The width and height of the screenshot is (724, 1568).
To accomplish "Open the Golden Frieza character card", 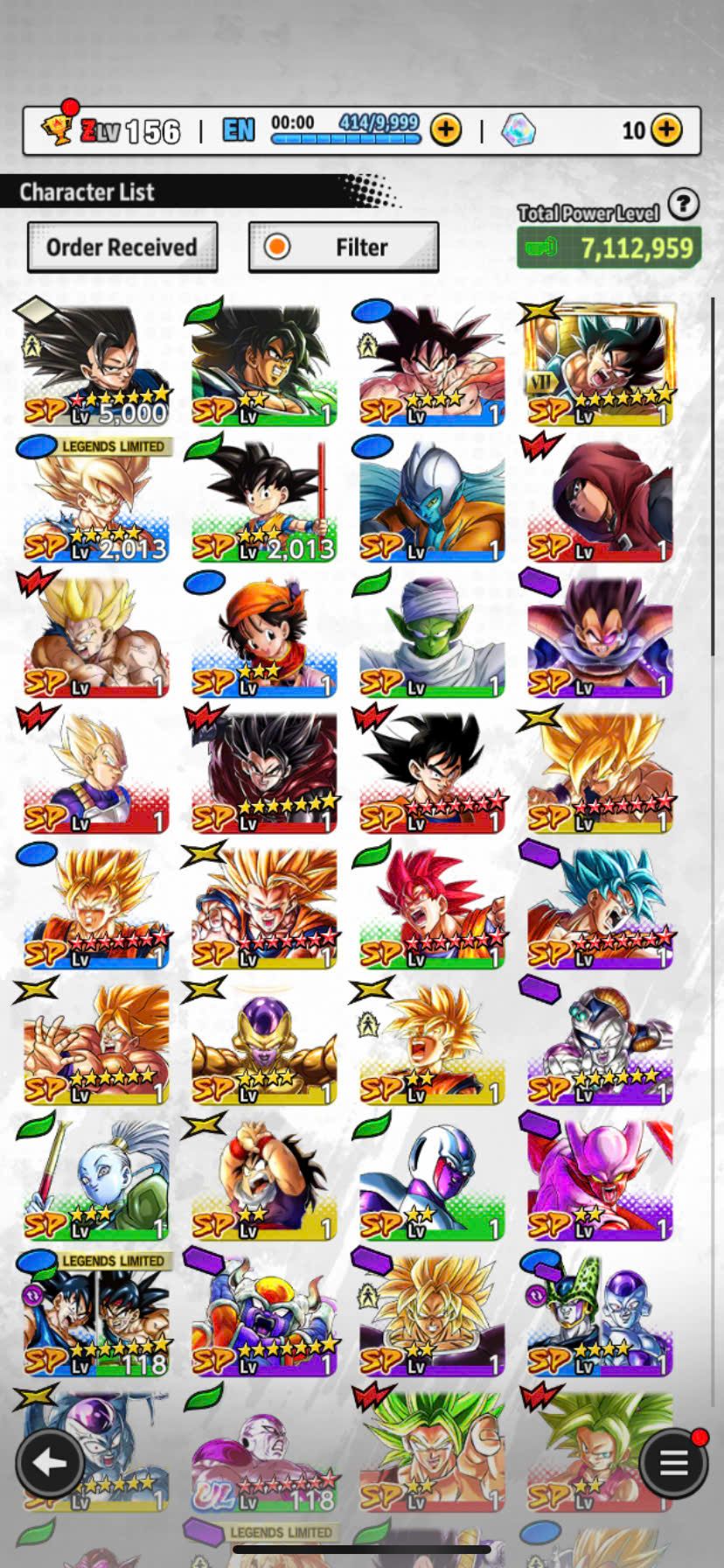I will point(263,1043).
